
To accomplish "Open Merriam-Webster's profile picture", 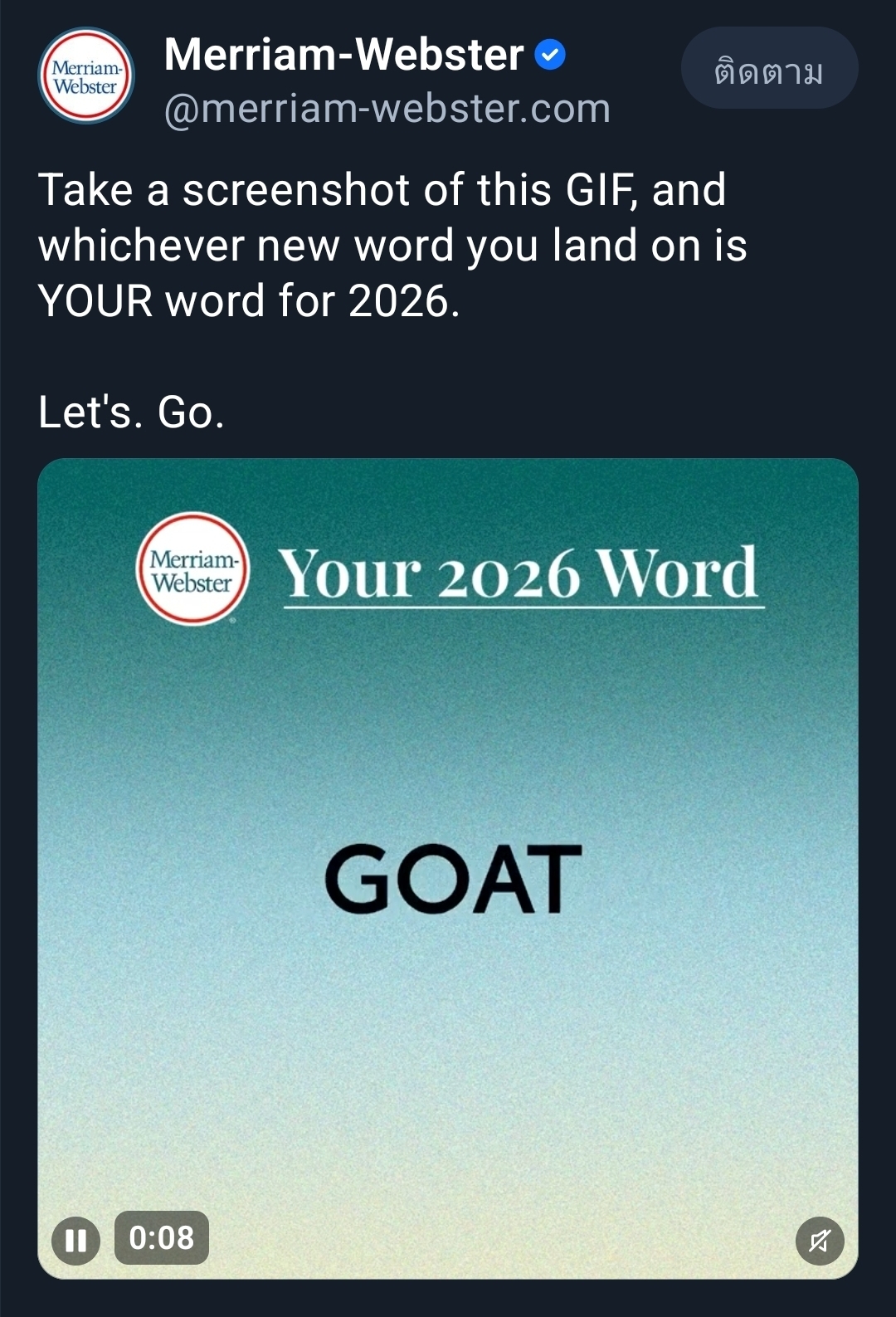I will click(86, 76).
